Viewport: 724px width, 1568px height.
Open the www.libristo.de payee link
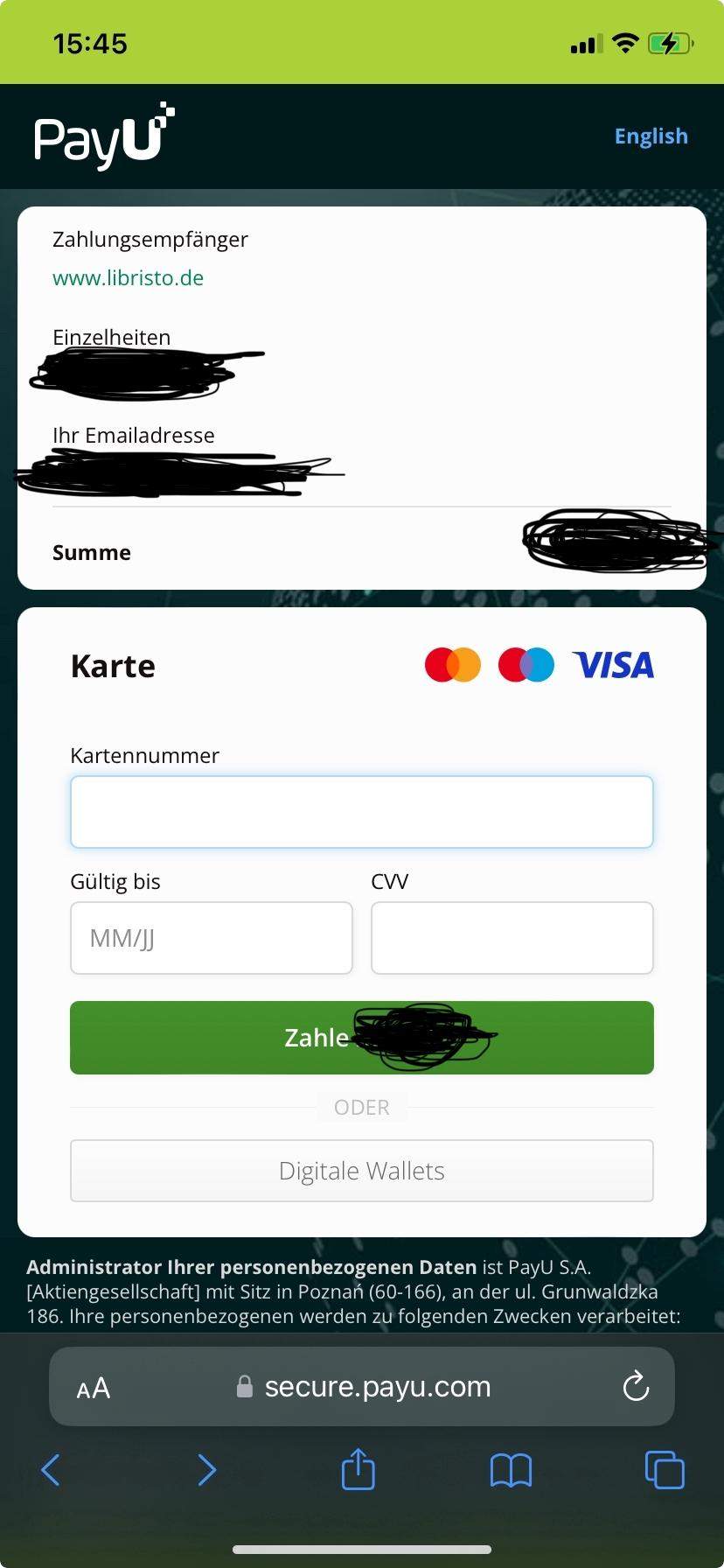128,278
